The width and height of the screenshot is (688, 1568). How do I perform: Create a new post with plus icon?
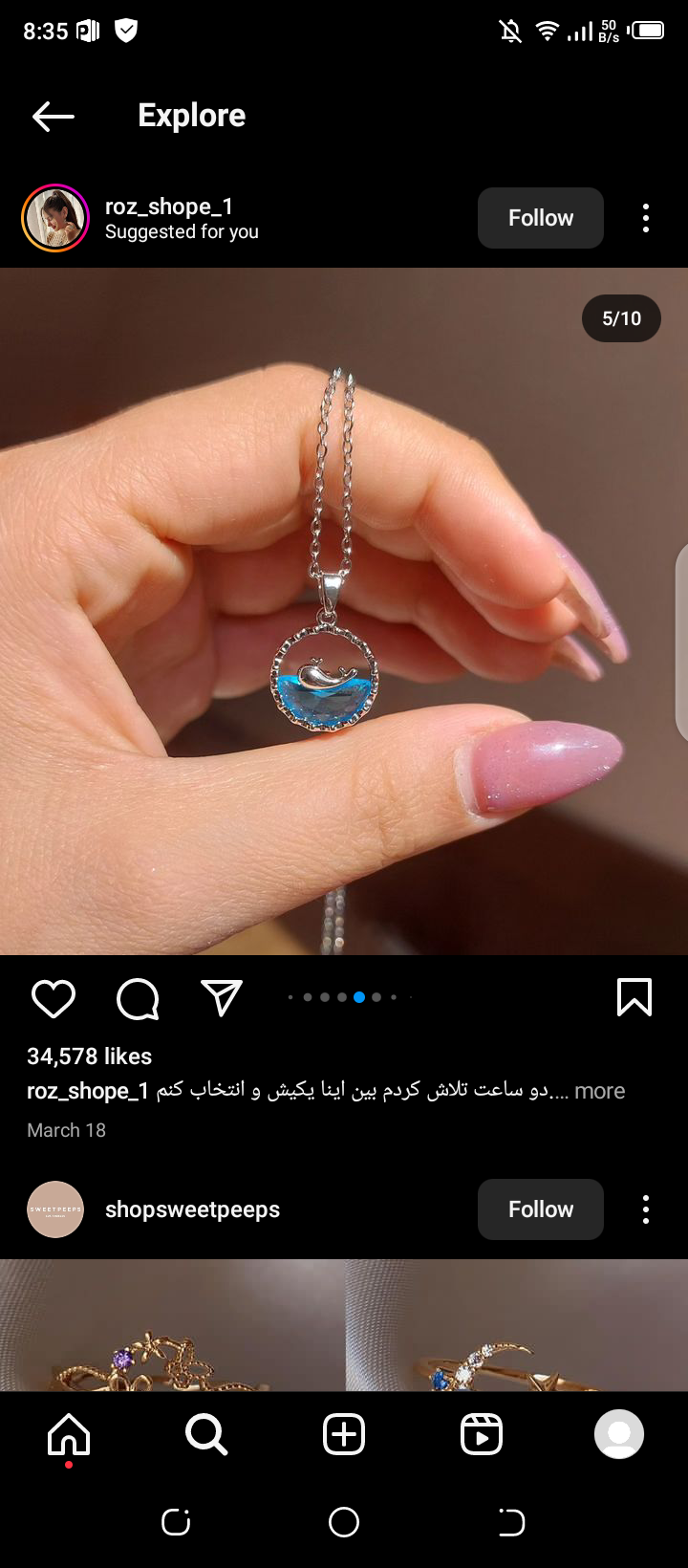pos(344,1434)
